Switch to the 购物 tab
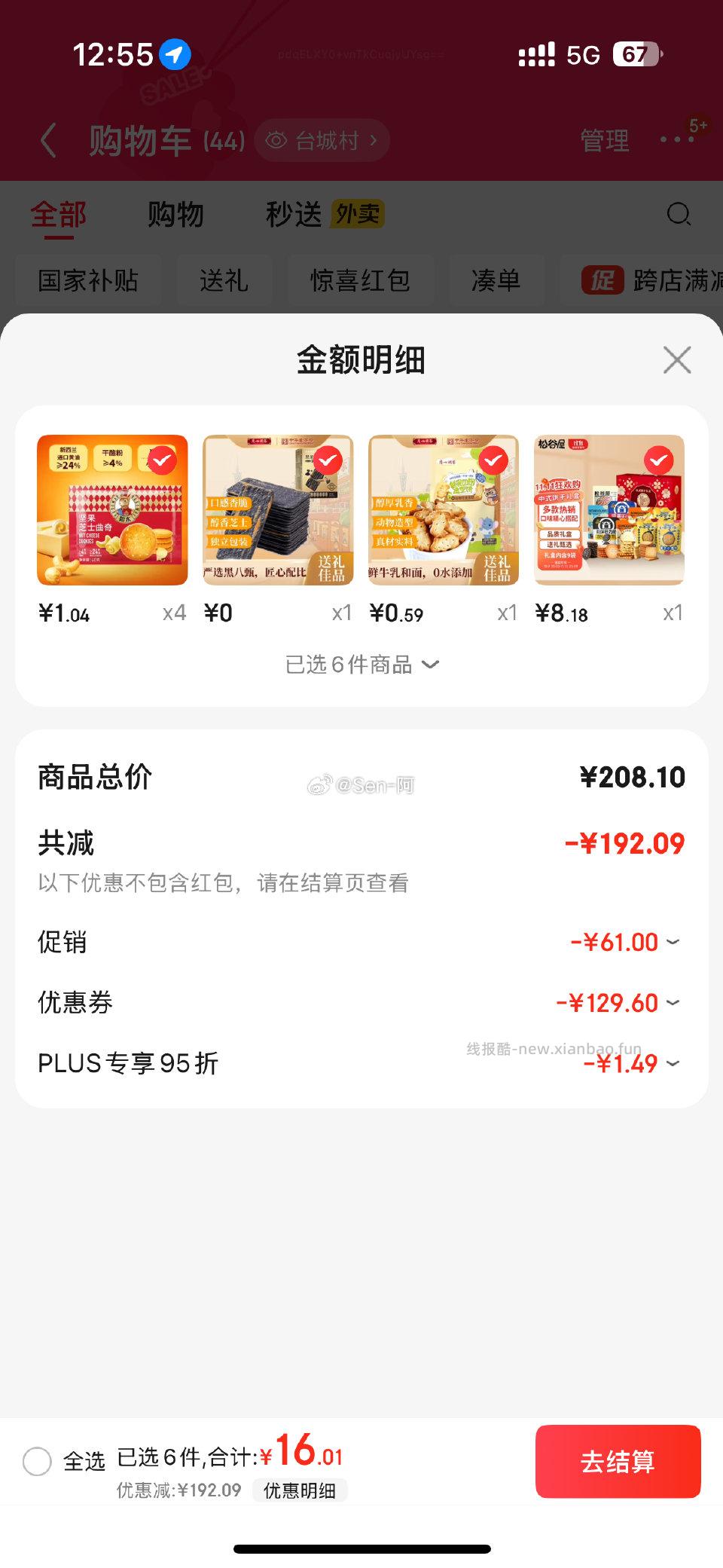Viewport: 723px width, 1568px height. click(x=175, y=214)
